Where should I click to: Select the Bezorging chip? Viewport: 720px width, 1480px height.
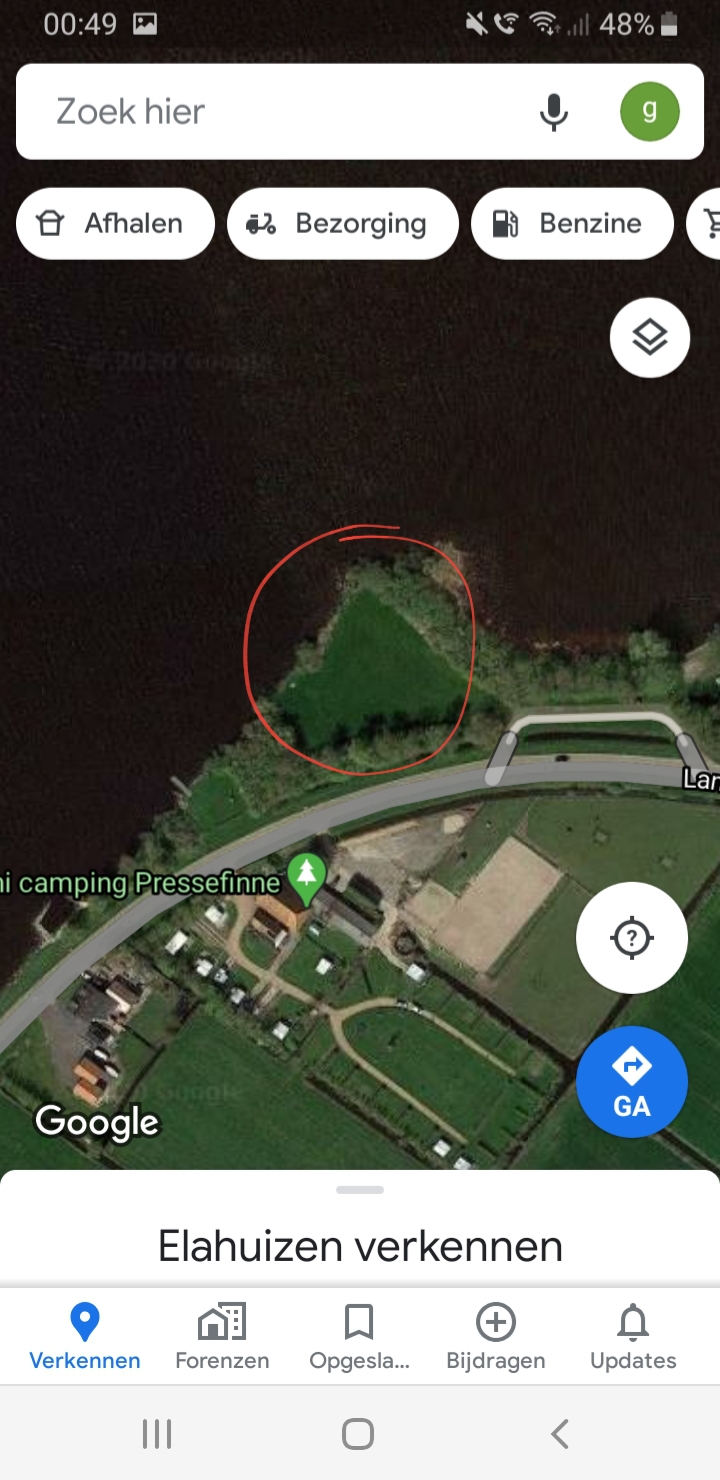tap(343, 224)
